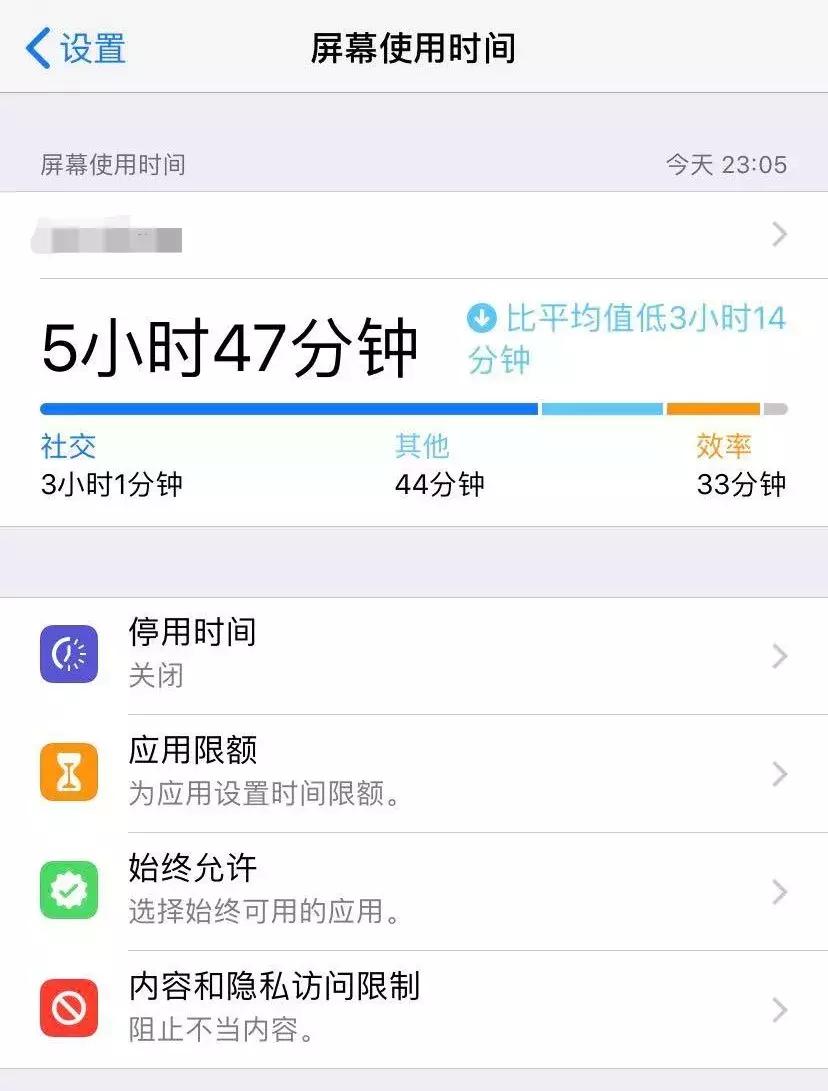
Task: Tap the 始终允许 green checkmark icon
Action: click(67, 890)
